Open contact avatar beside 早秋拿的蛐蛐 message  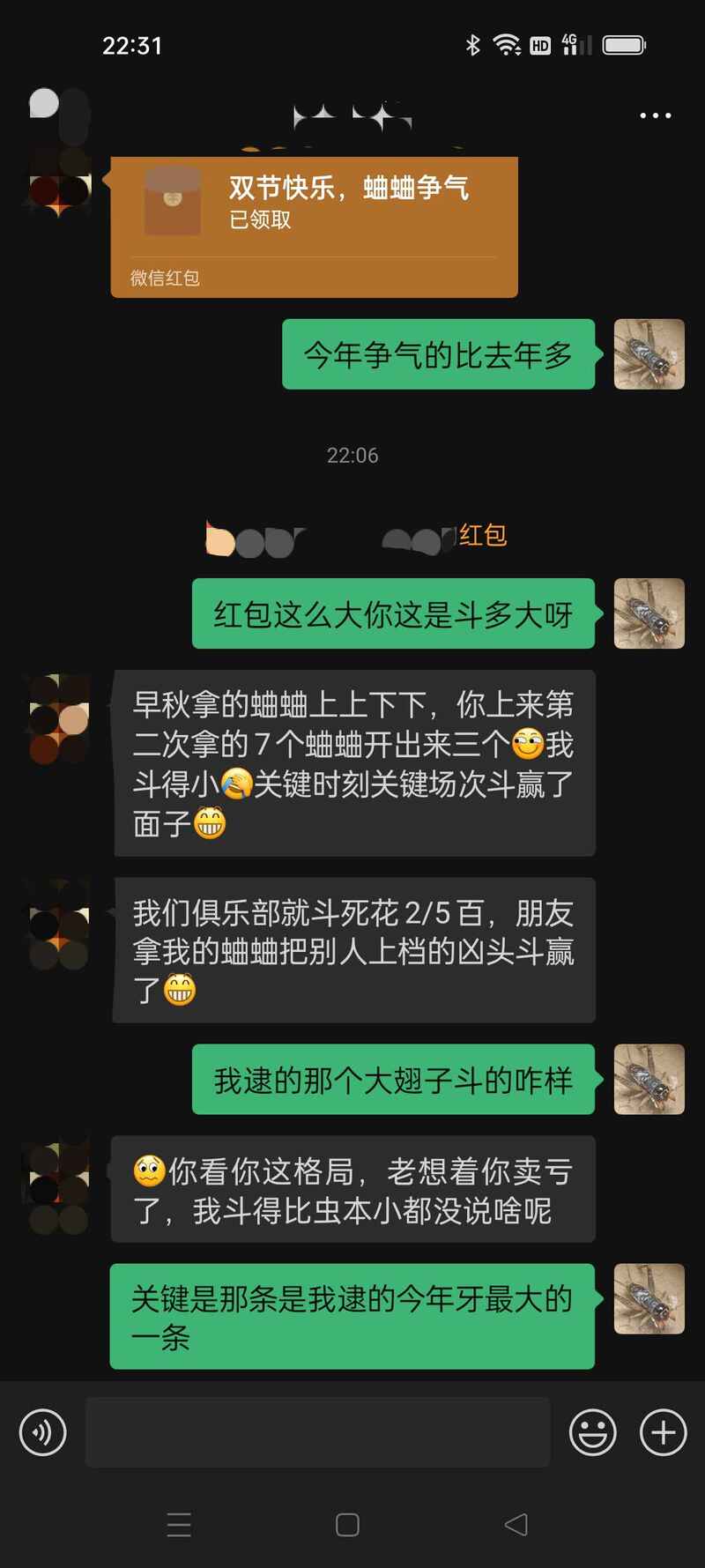click(60, 717)
